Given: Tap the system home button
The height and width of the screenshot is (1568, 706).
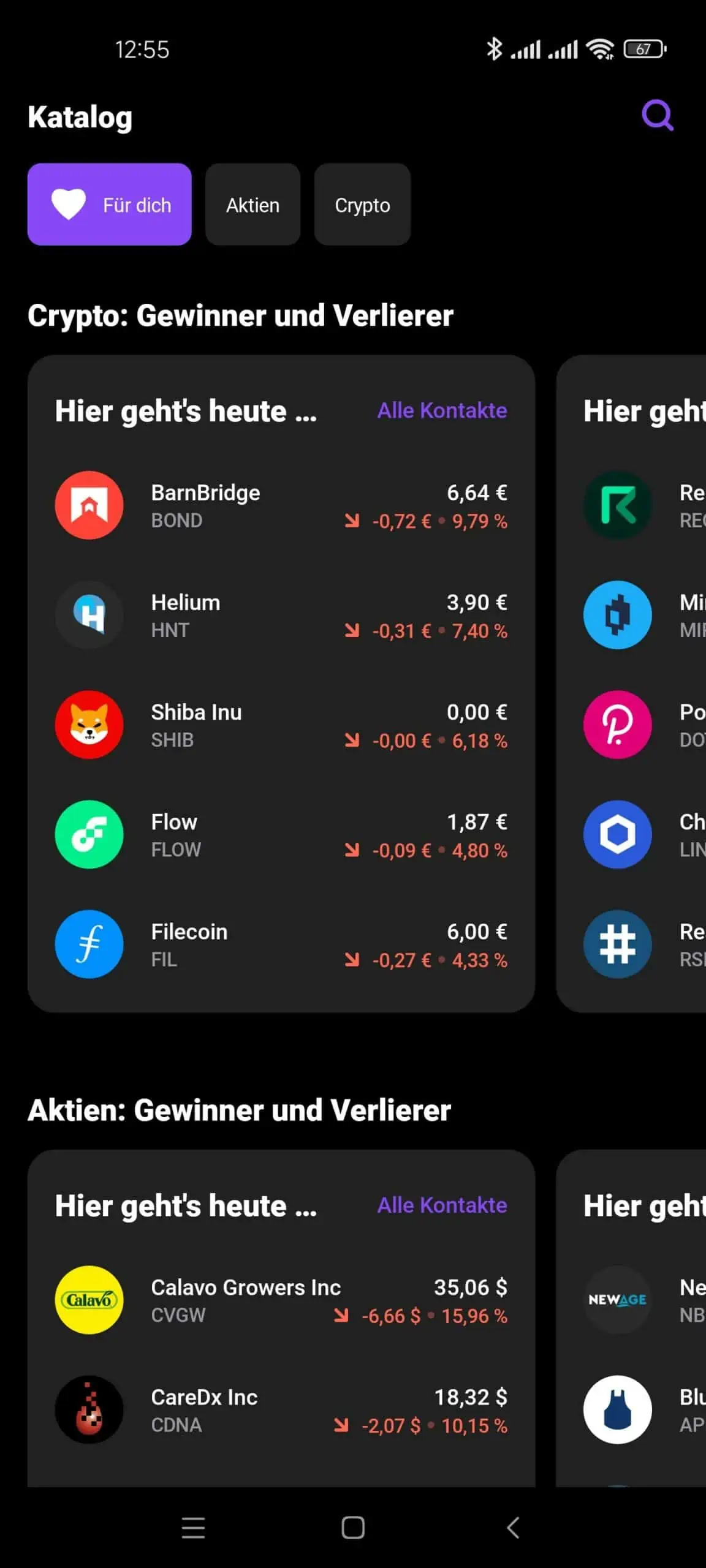Looking at the screenshot, I should pyautogui.click(x=353, y=1528).
